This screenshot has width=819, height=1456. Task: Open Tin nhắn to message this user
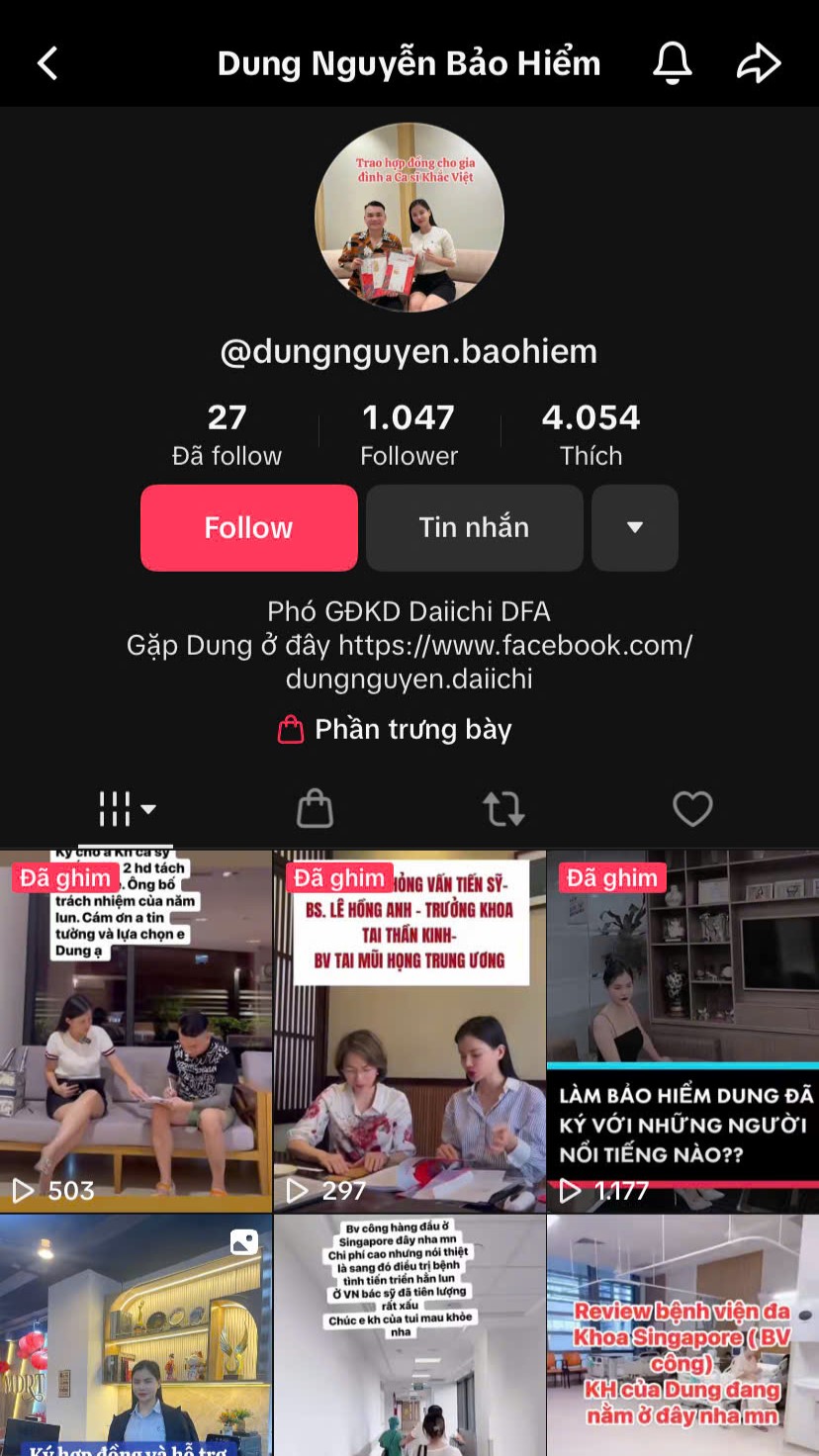click(474, 527)
